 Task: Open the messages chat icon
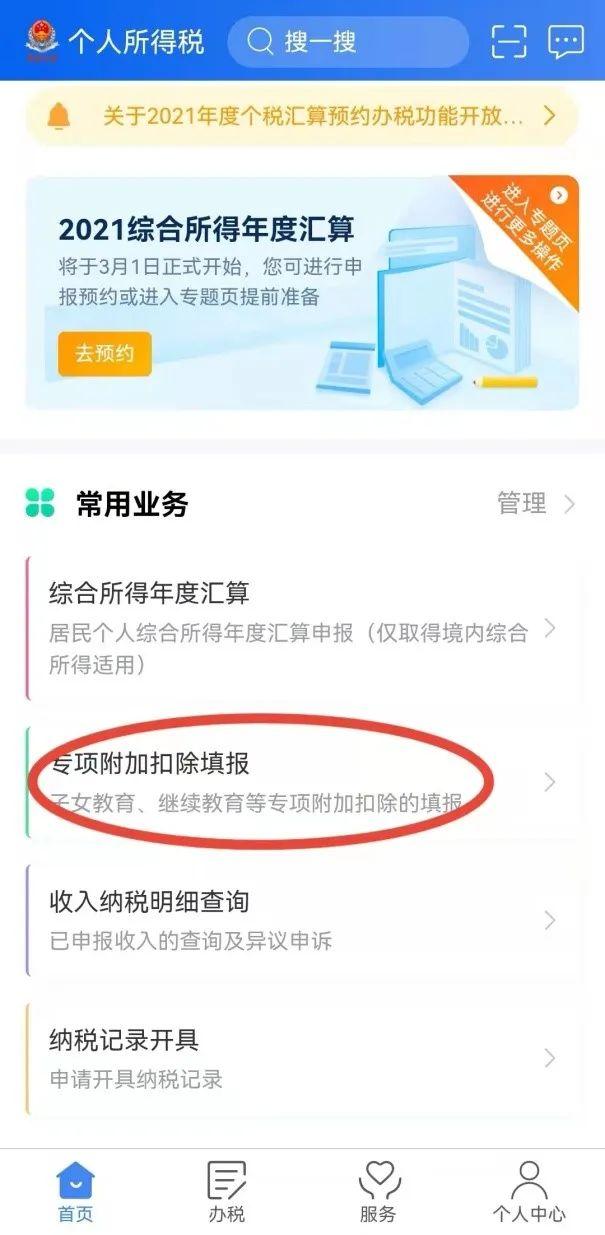pyautogui.click(x=566, y=42)
